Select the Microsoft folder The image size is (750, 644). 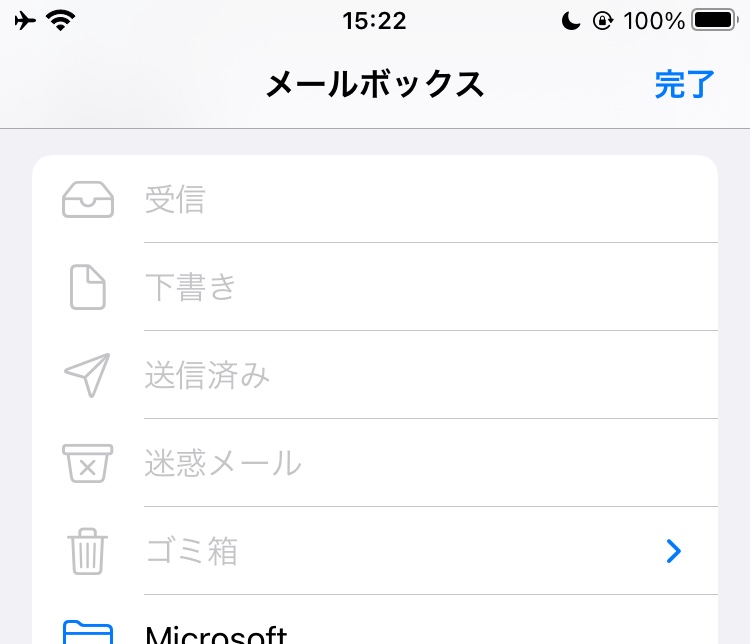point(217,633)
